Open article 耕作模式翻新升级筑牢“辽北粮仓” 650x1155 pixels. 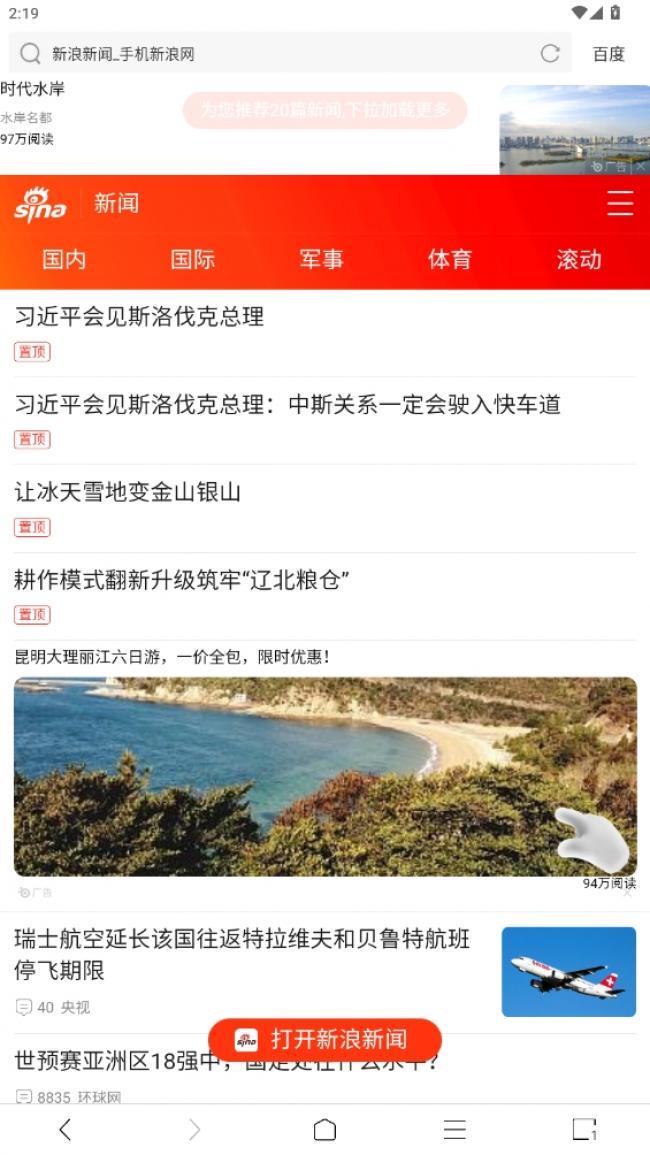pyautogui.click(x=181, y=580)
